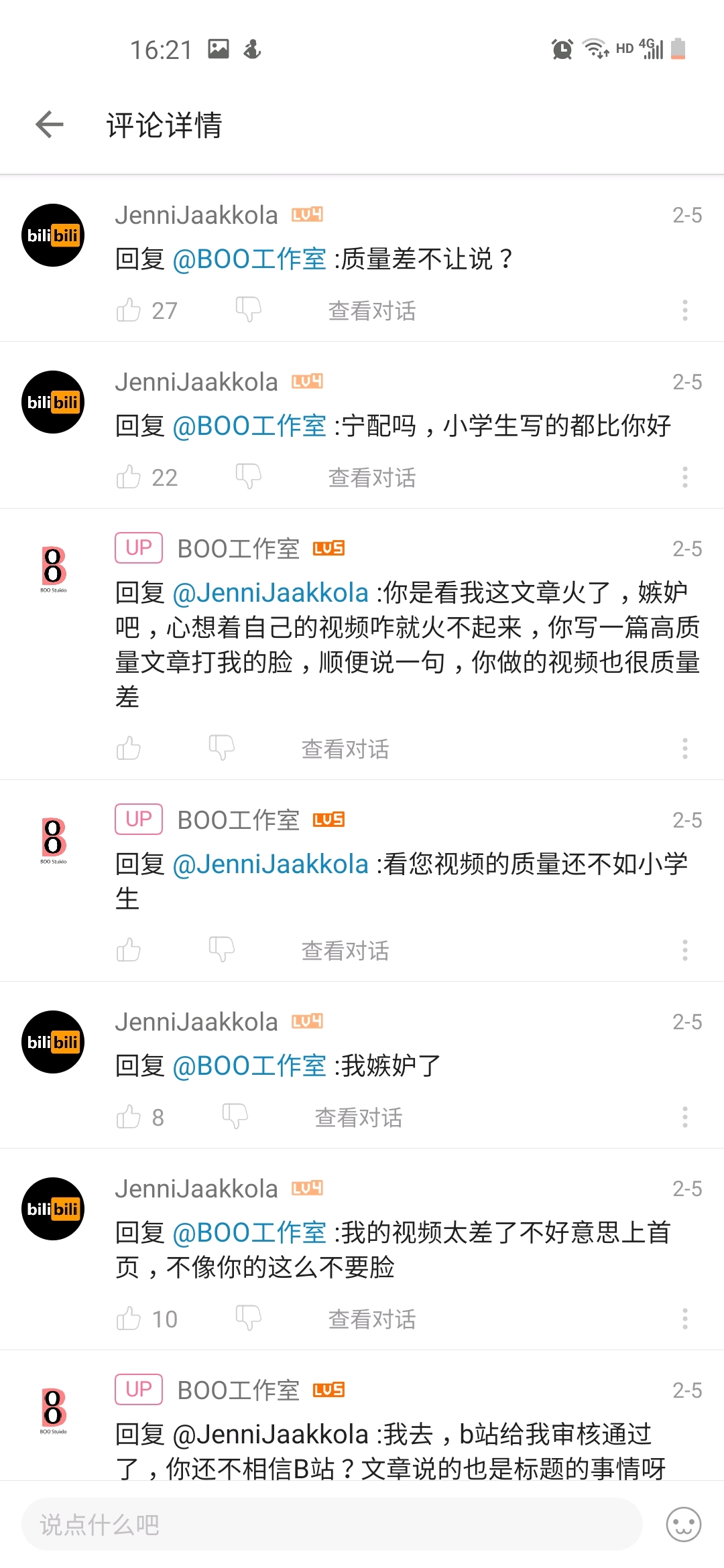Like the comment "不像你的这么不要脸"

click(128, 1319)
